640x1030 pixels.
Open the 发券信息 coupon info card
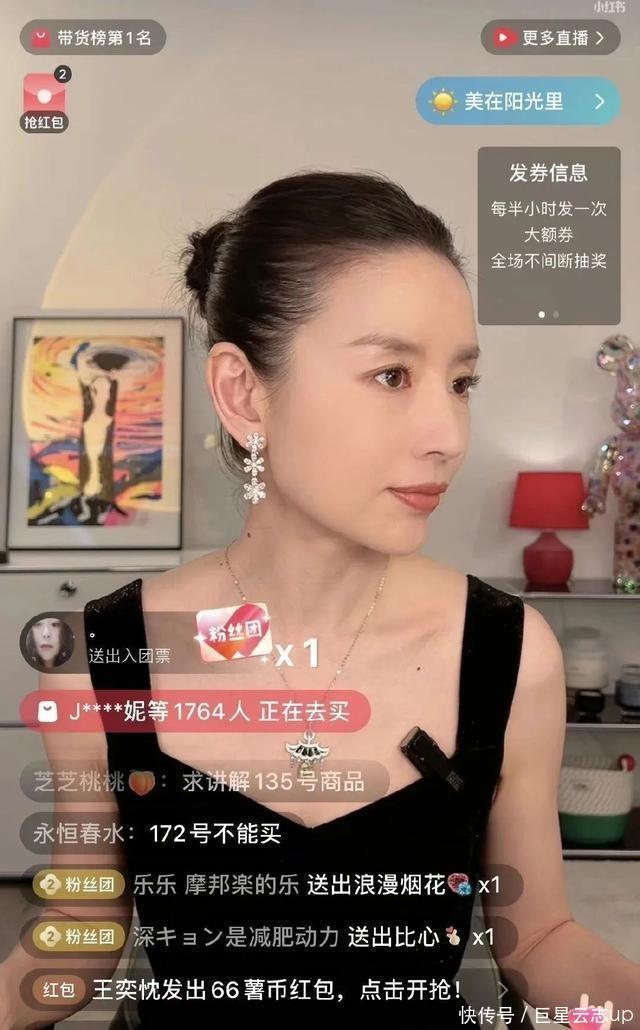pyautogui.click(x=548, y=235)
